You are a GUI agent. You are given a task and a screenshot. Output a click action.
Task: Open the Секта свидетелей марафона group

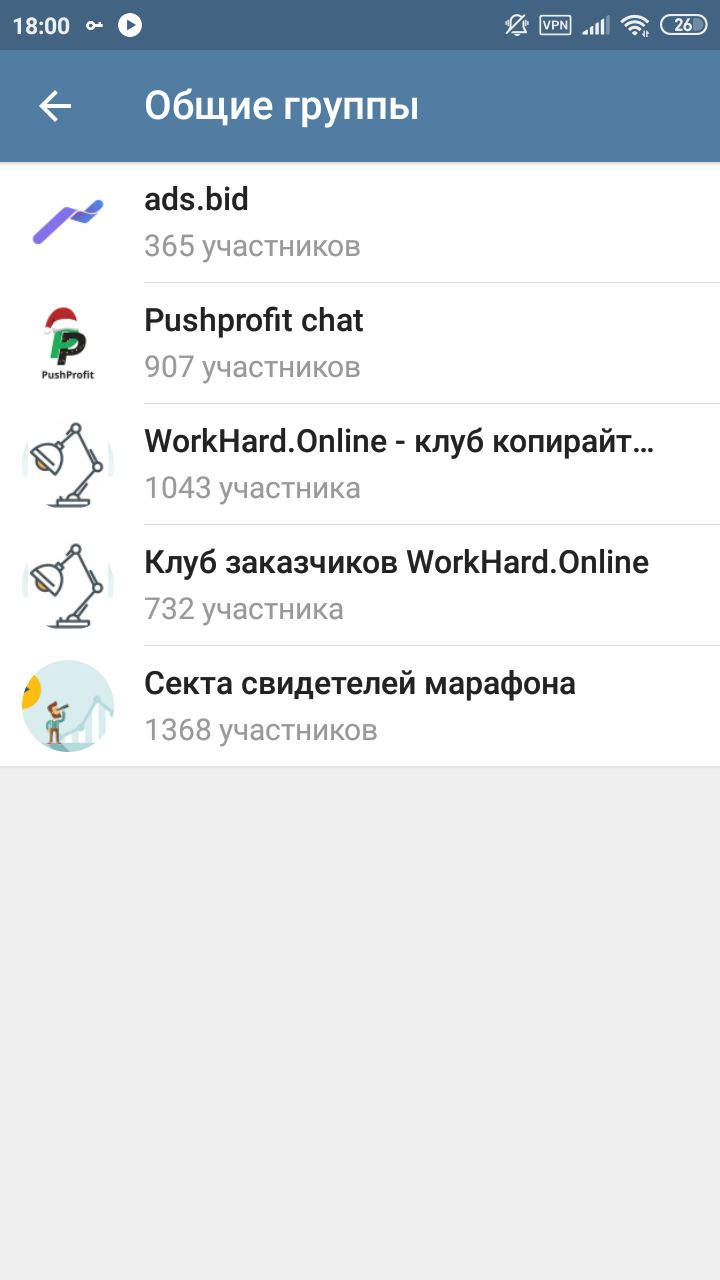(x=360, y=706)
